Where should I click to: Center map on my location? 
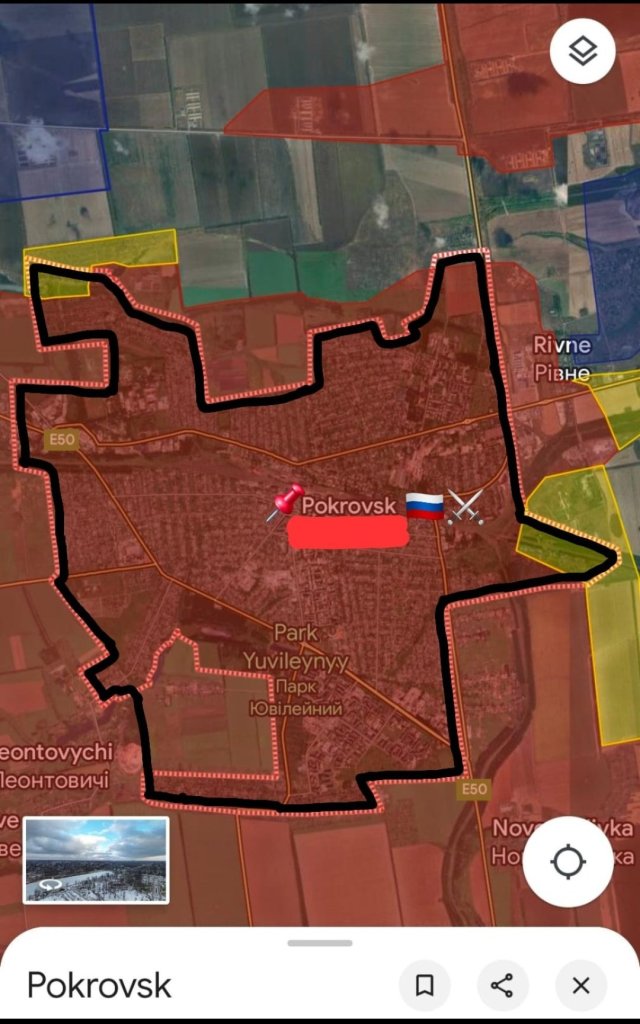coord(568,861)
